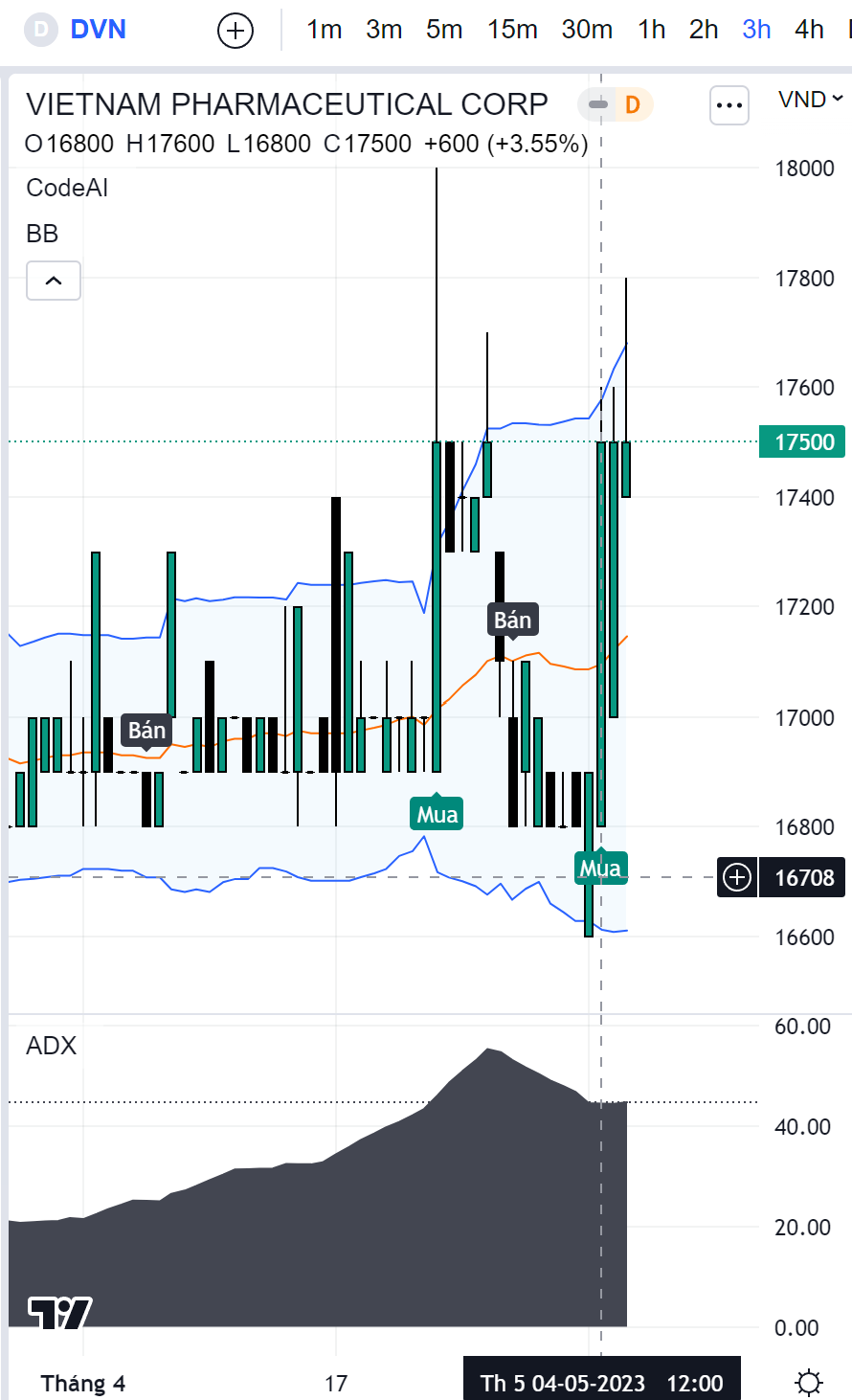This screenshot has width=852, height=1400.
Task: Switch to the 4h interval
Action: pos(809,30)
